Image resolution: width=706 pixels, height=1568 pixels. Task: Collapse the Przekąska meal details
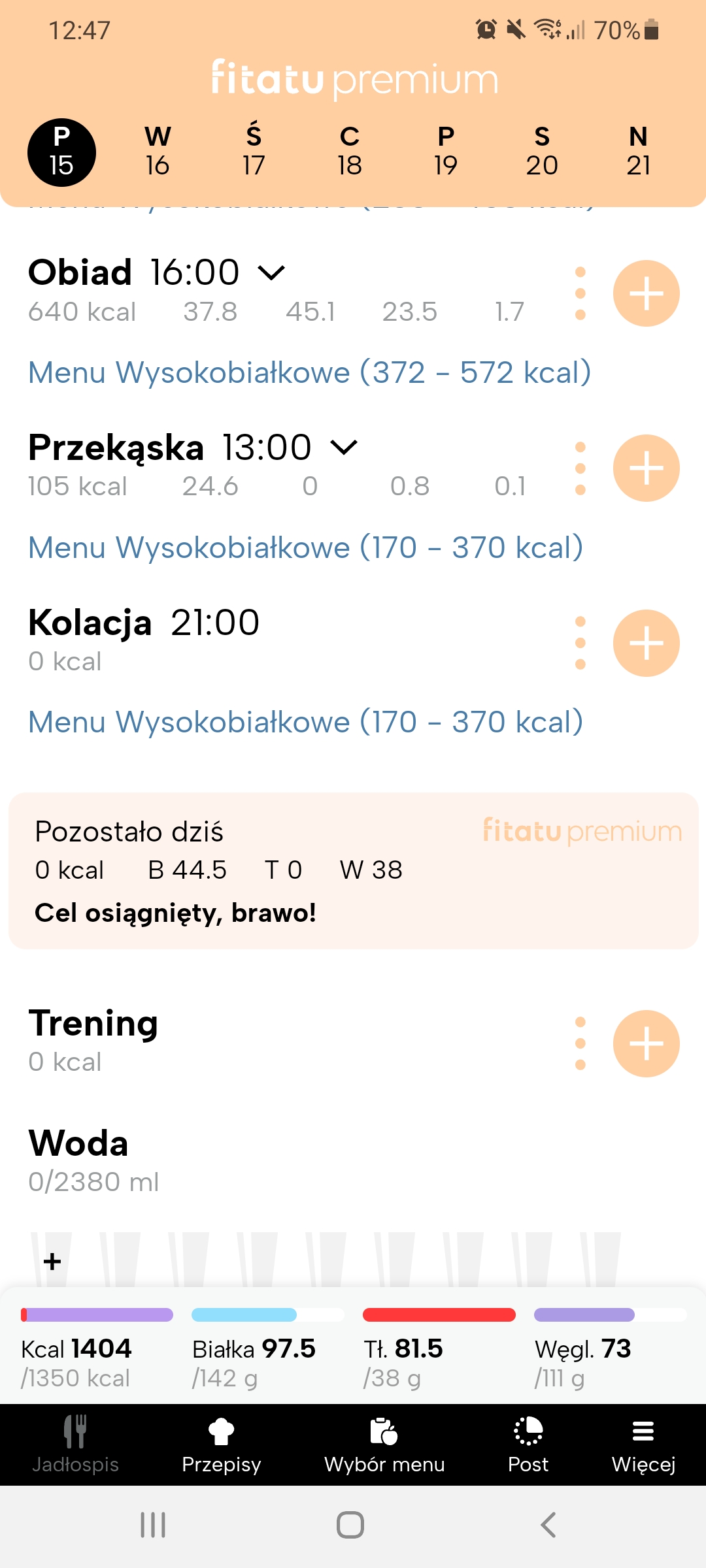(343, 448)
